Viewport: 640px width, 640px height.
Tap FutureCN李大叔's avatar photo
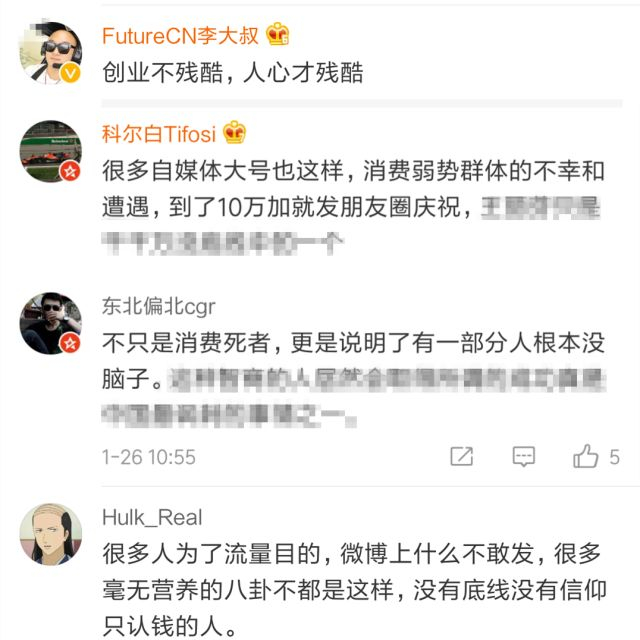click(51, 52)
